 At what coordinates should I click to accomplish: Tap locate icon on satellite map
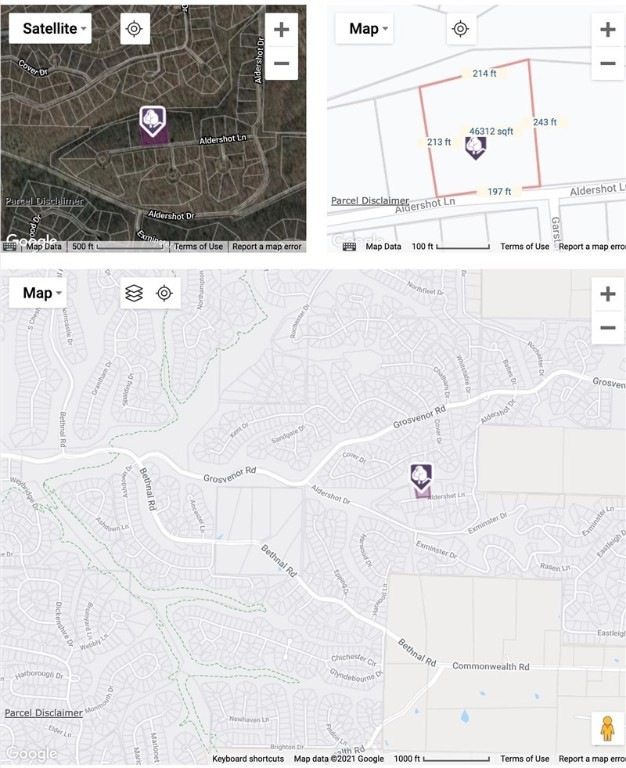coord(135,28)
